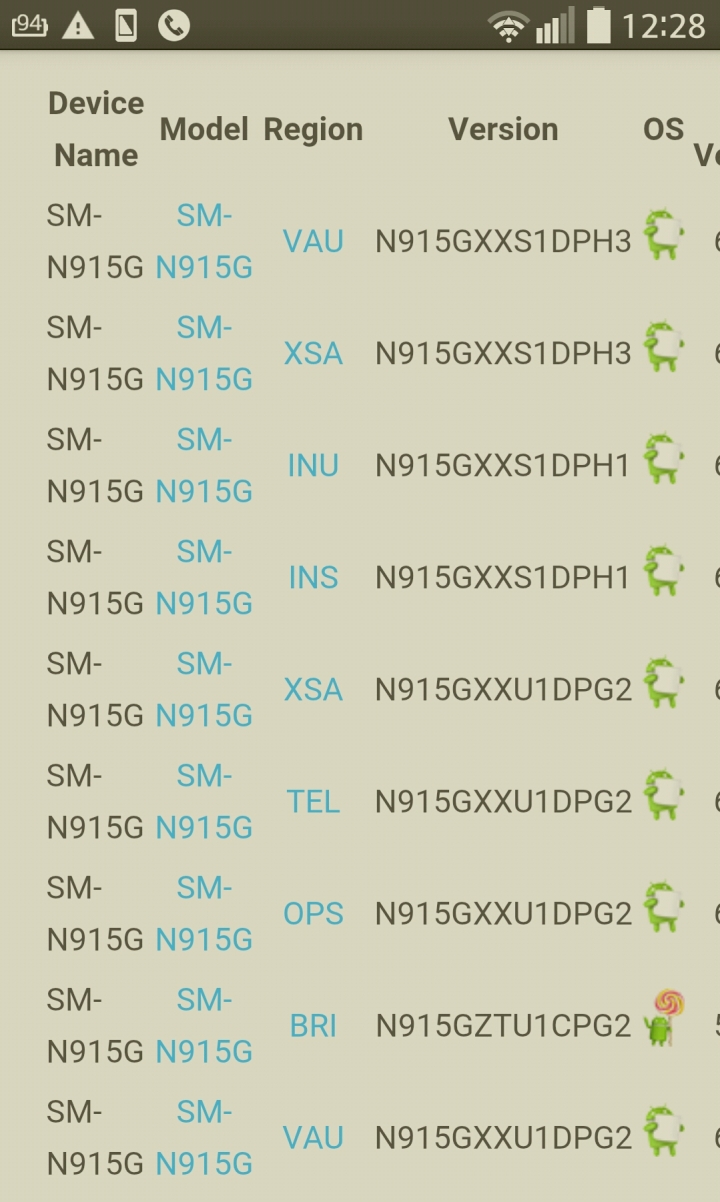Screen dimensions: 720x1202
Task: Select SM-N915G model link in OPS row
Action: (204, 914)
